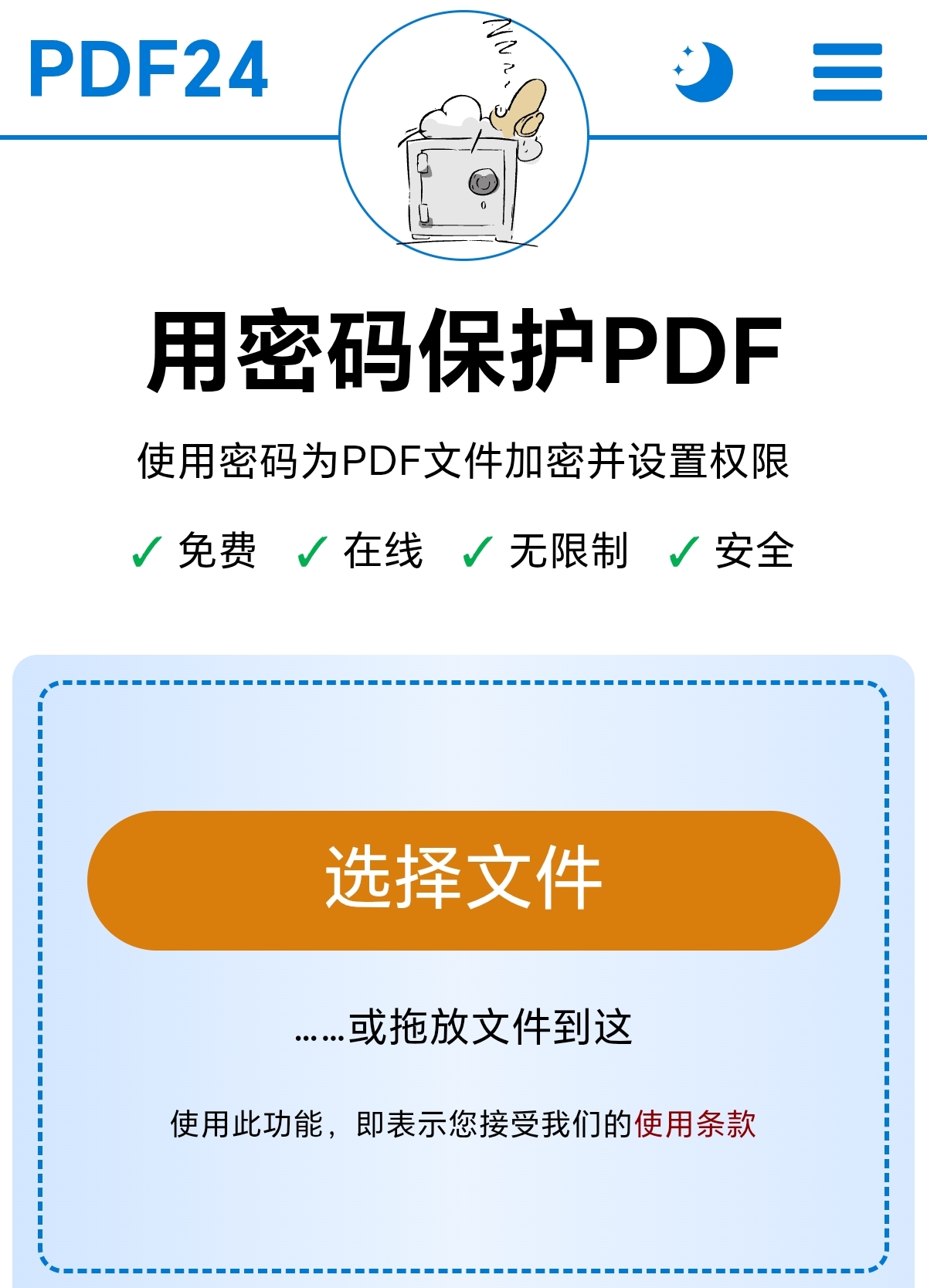Toggle dark mode with the moon icon
The width and height of the screenshot is (927, 1288).
(x=702, y=72)
